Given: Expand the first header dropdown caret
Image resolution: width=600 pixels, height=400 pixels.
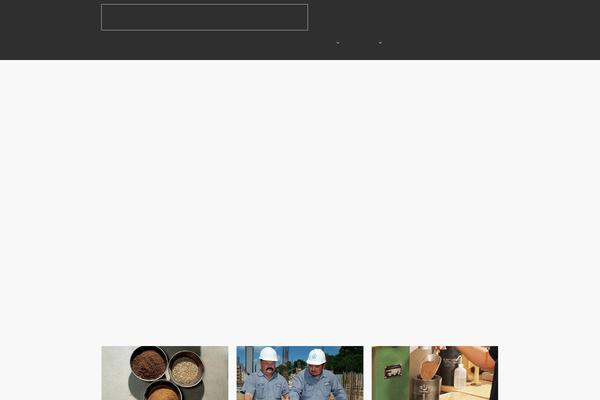Looking at the screenshot, I should (x=338, y=43).
